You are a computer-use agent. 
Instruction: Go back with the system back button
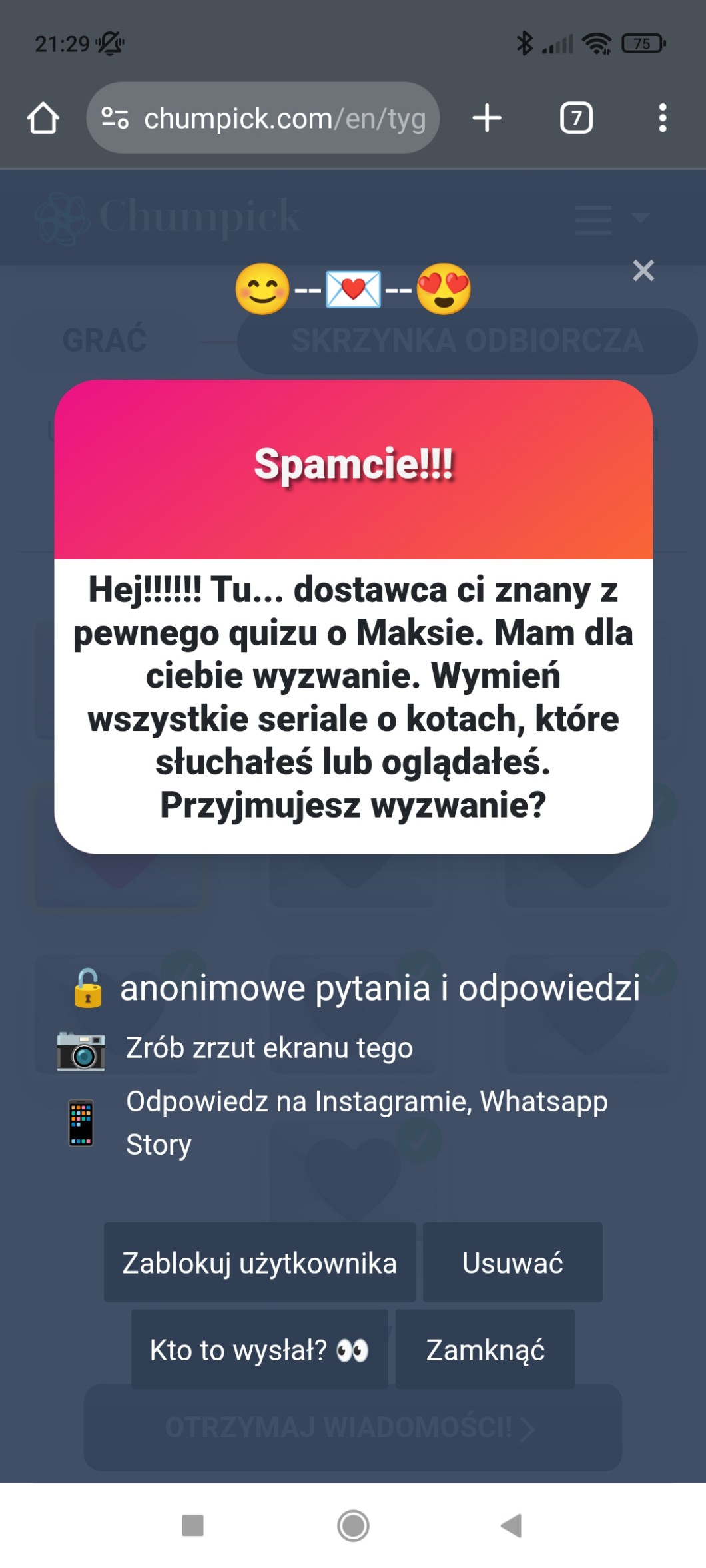coord(511,1525)
